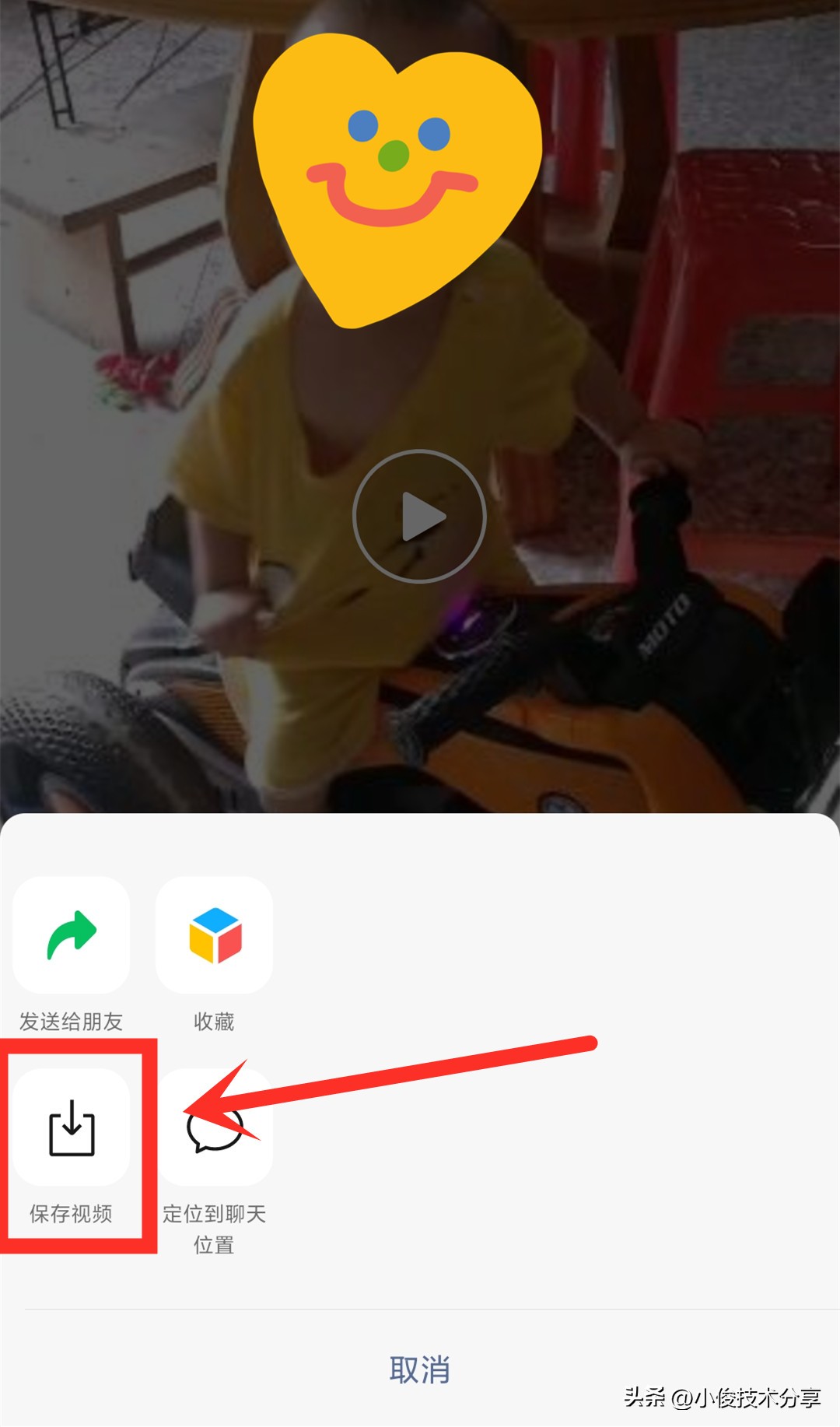
Task: Play the video
Action: coord(419,516)
